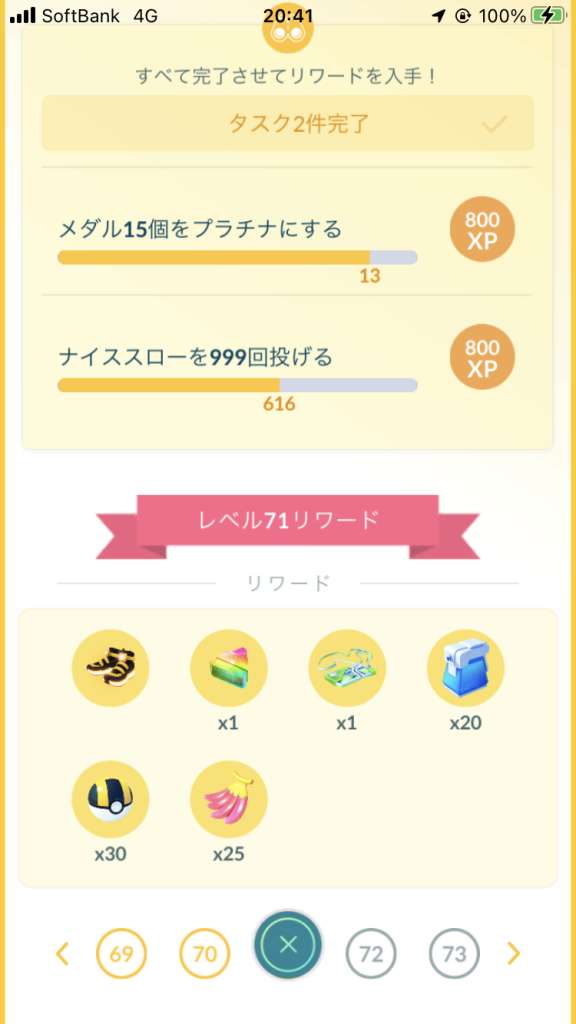Tap the left arrow for earlier levels

[62, 954]
